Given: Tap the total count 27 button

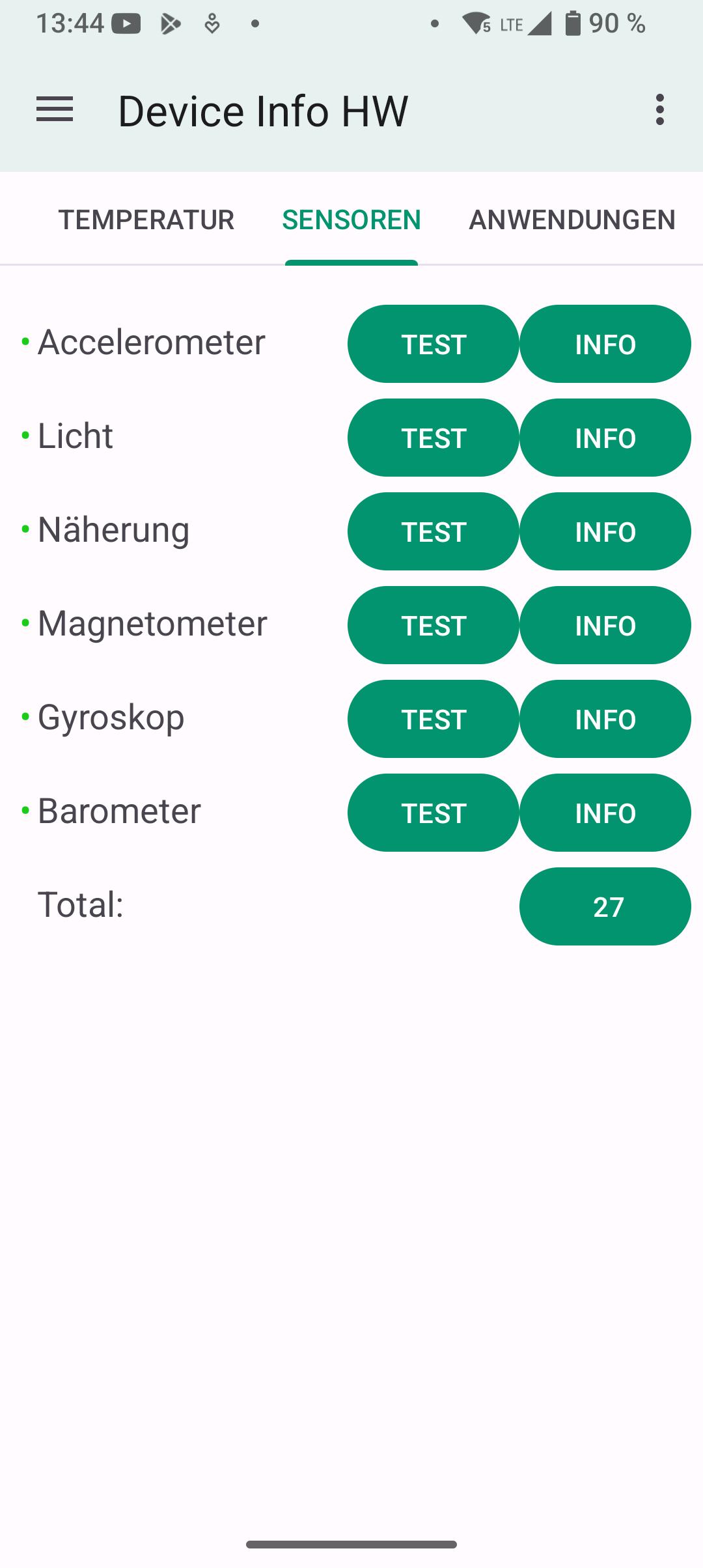Looking at the screenshot, I should click(605, 906).
